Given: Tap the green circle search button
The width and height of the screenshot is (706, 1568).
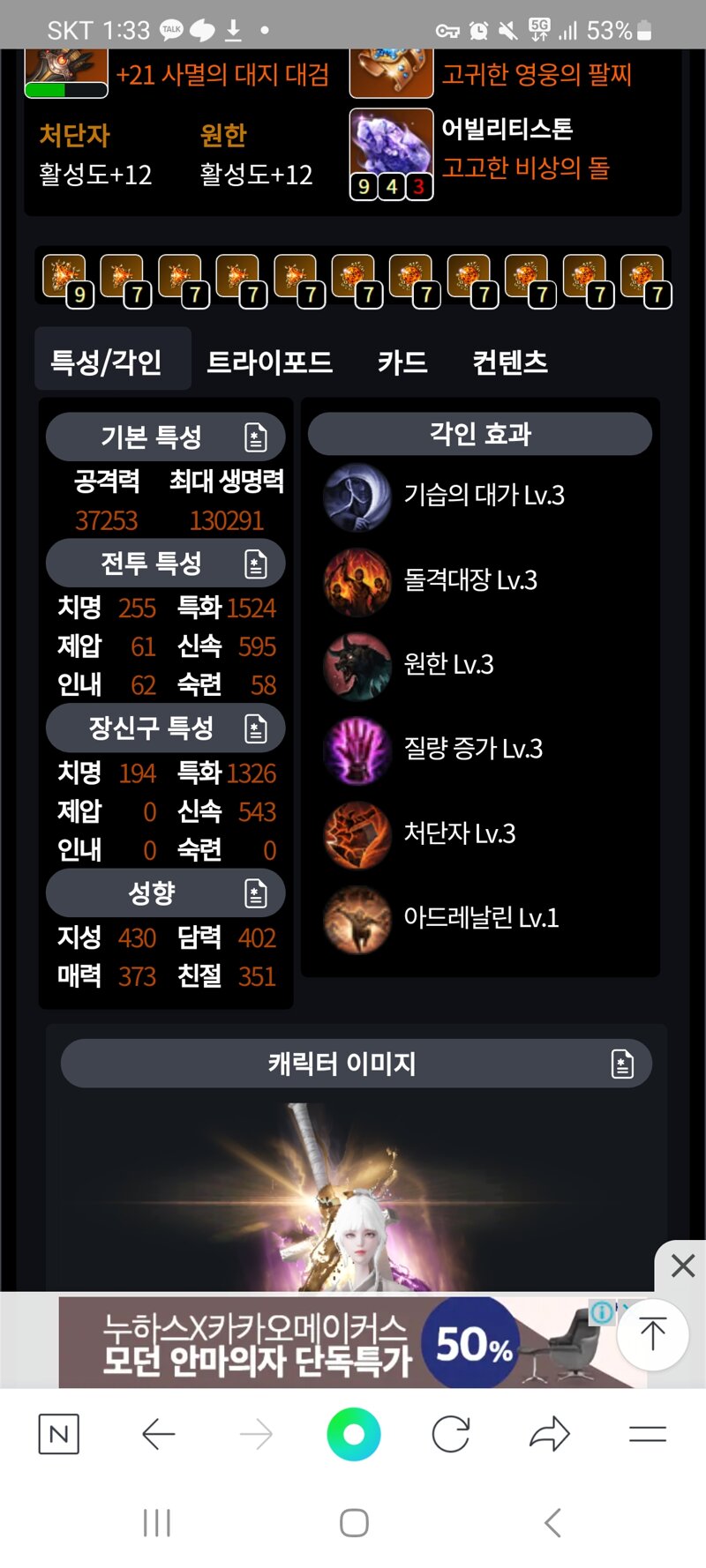Looking at the screenshot, I should [353, 1435].
